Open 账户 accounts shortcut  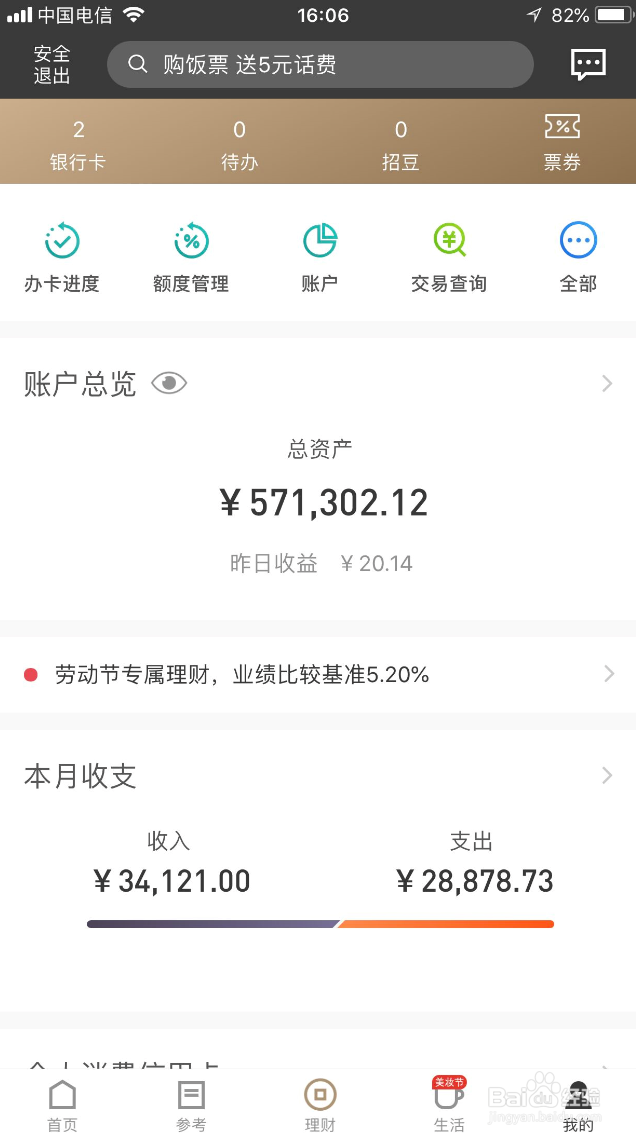[320, 257]
